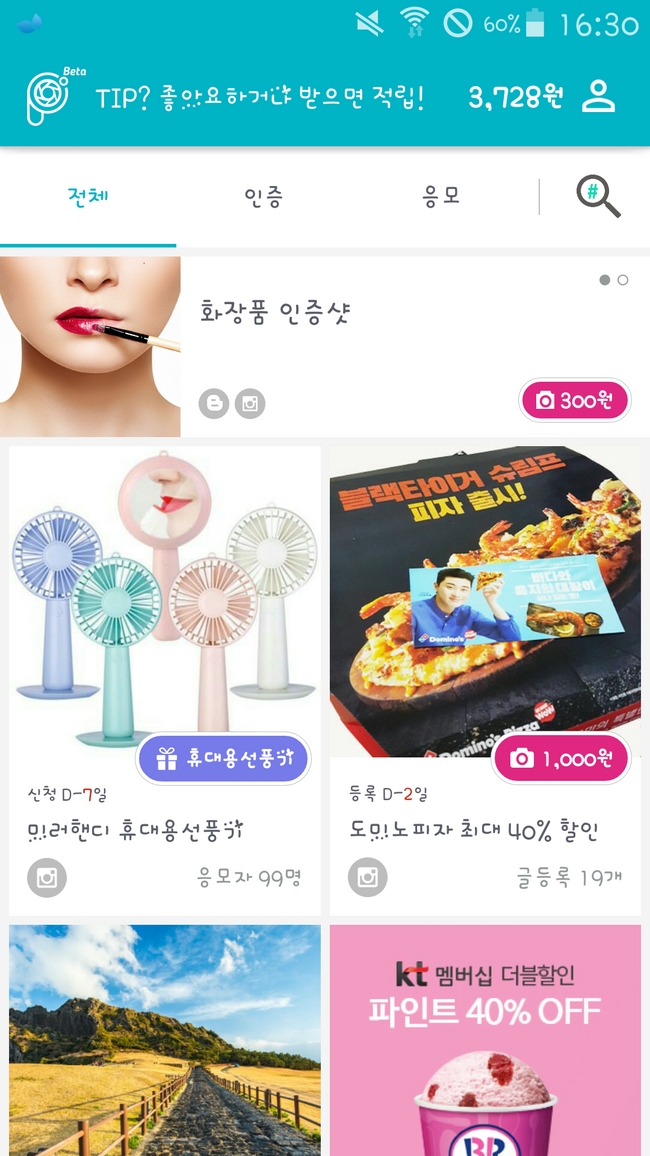This screenshot has height=1156, width=650.
Task: Tap the 300원 camera button
Action: tap(574, 400)
